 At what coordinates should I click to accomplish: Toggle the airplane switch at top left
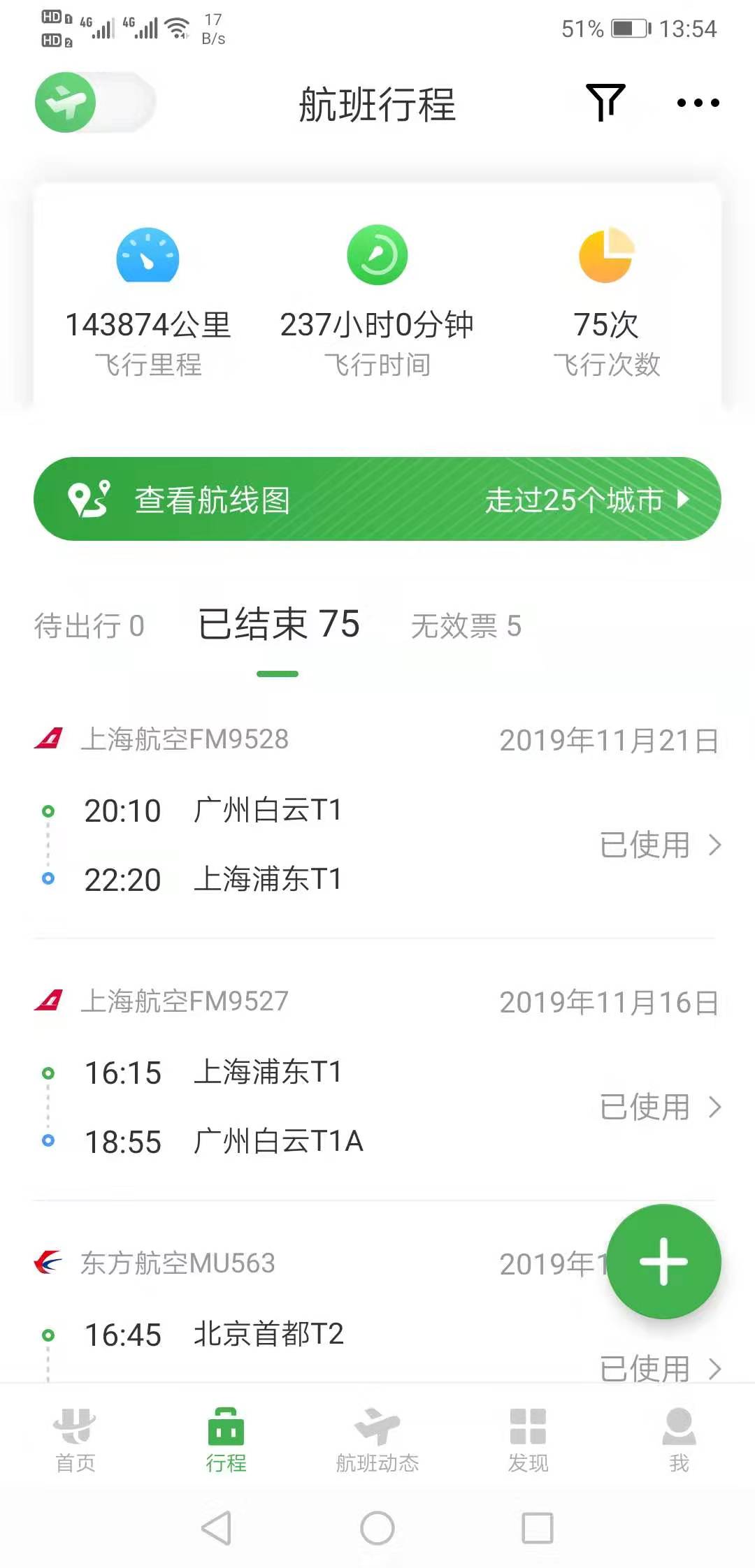95,103
